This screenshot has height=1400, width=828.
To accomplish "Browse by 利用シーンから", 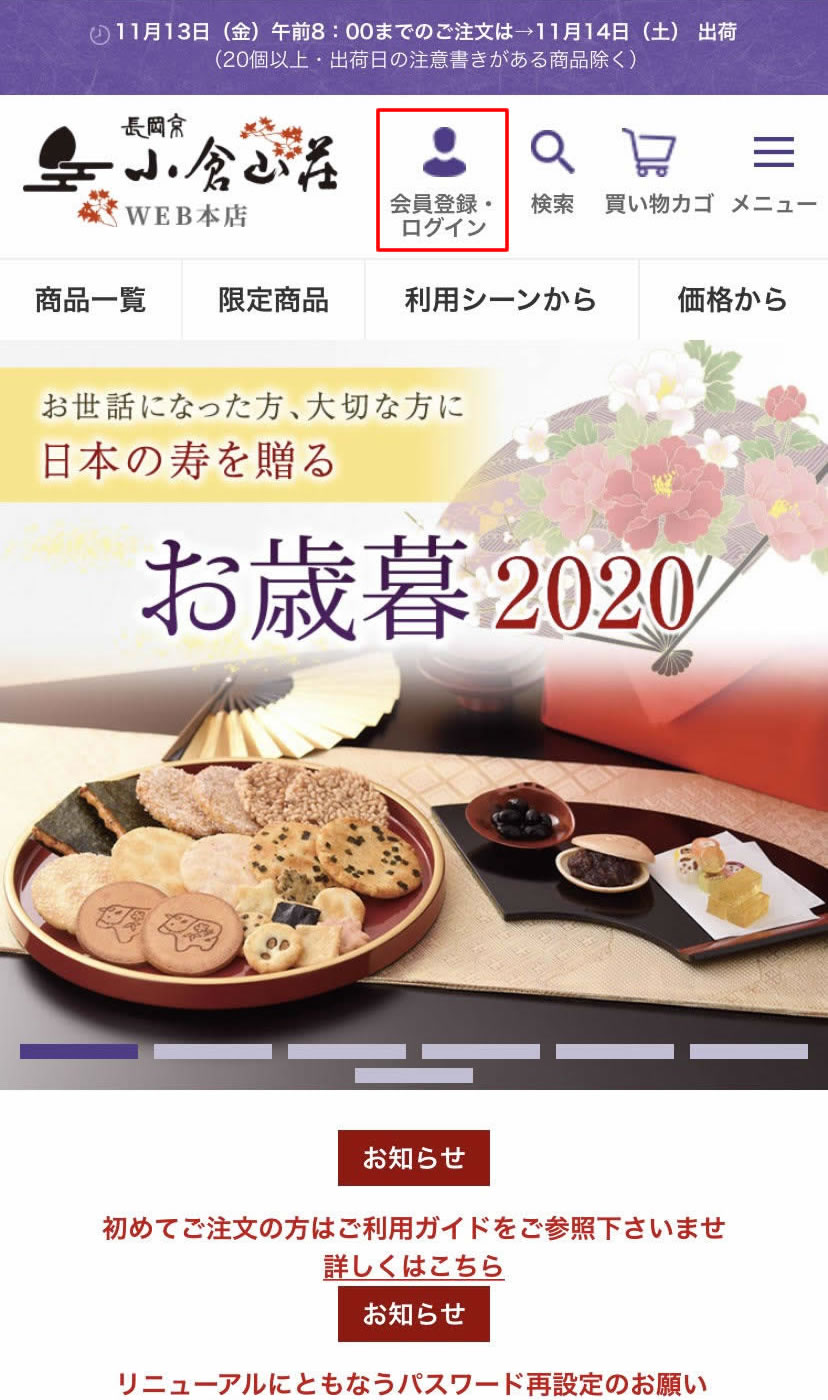I will coord(501,300).
